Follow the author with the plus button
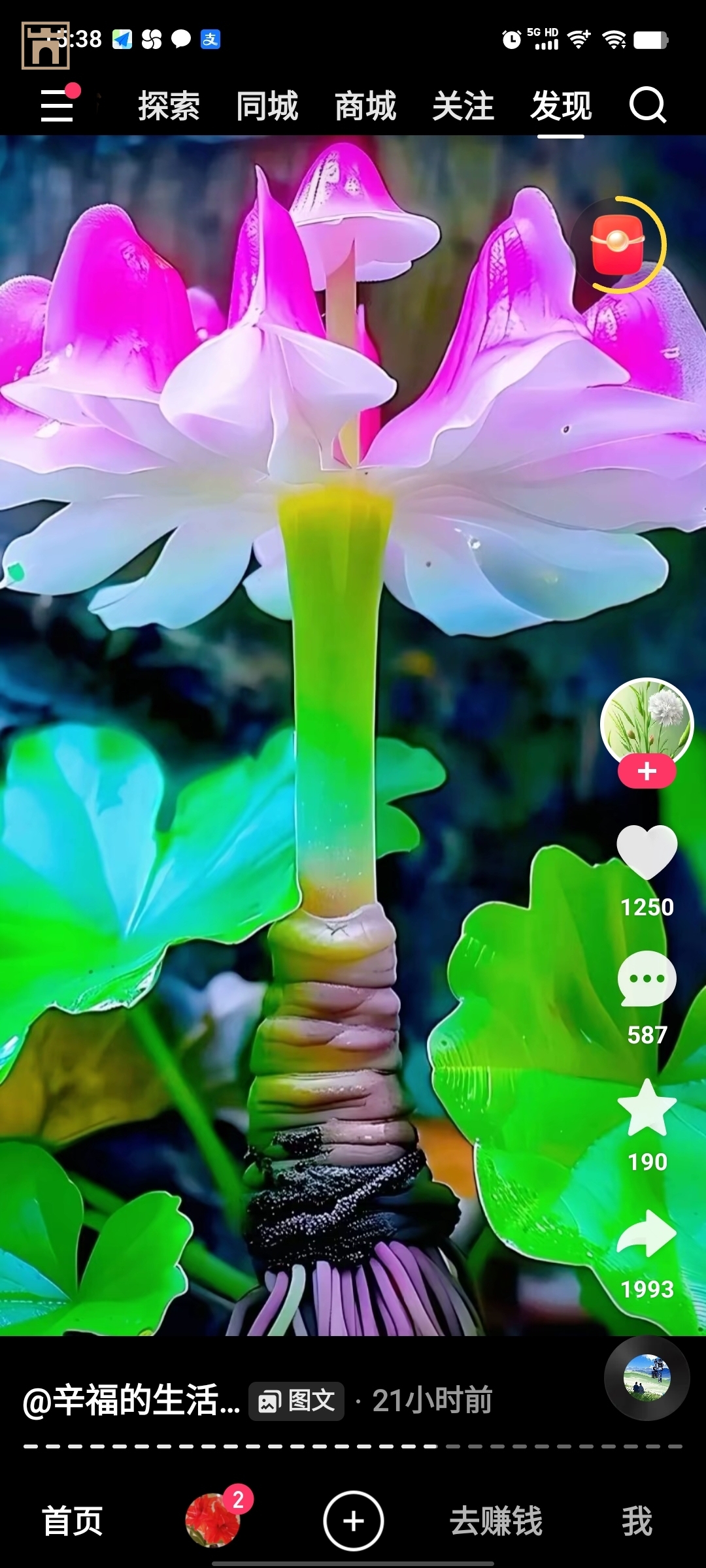This screenshot has height=1568, width=706. tap(647, 772)
